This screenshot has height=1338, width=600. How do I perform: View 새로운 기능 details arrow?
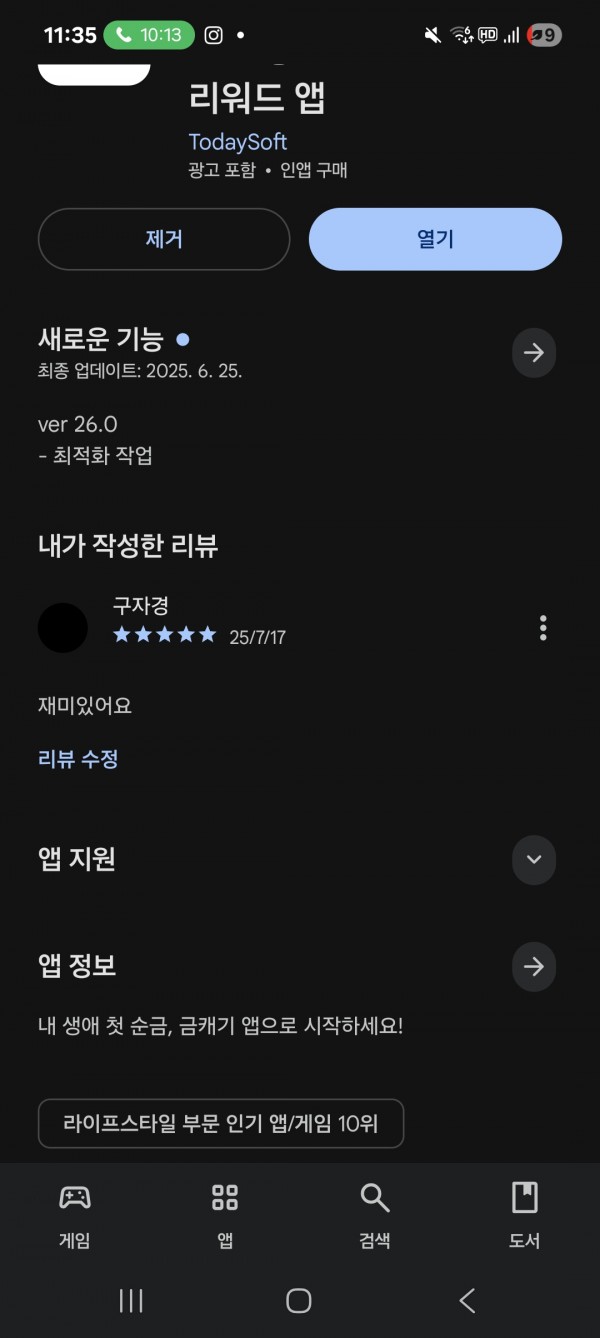[x=534, y=352]
